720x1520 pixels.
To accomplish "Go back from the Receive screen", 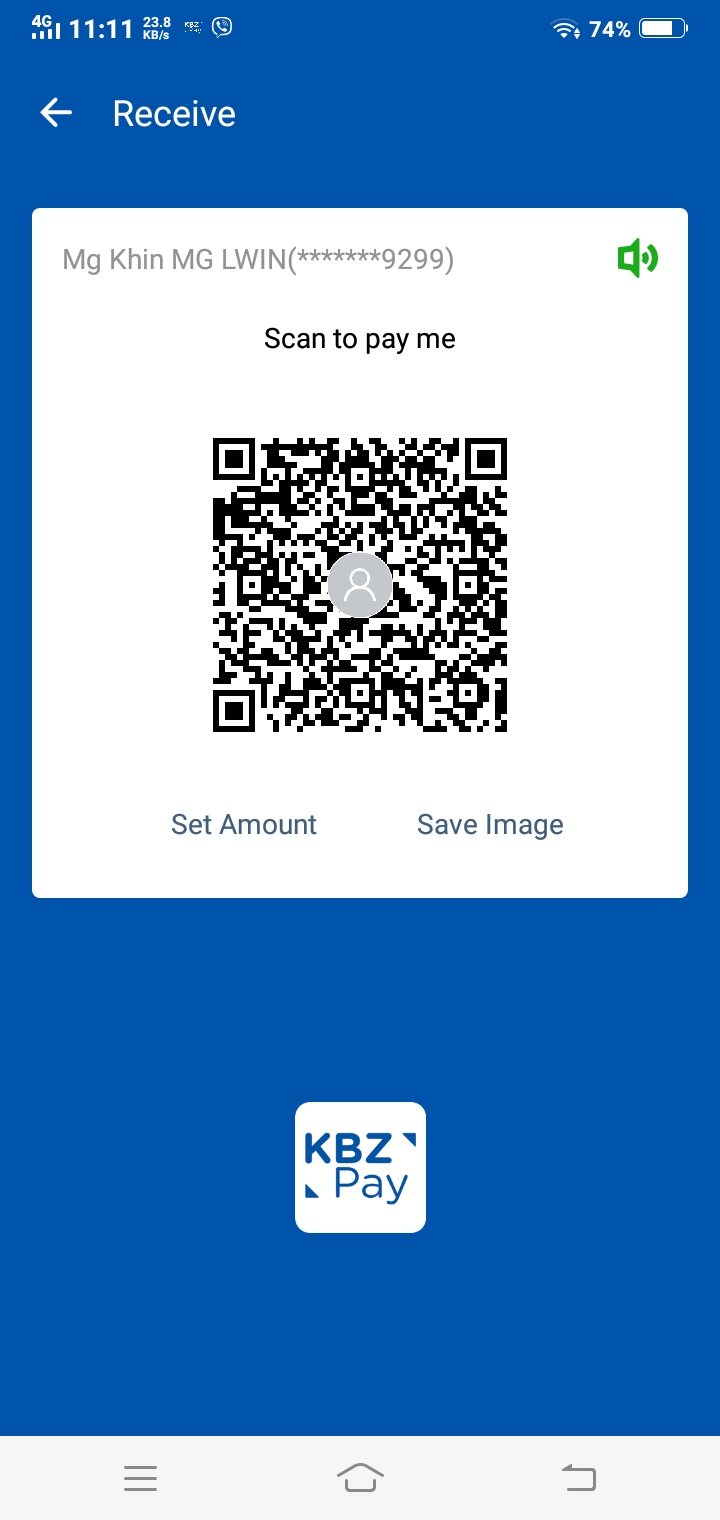I will click(56, 113).
